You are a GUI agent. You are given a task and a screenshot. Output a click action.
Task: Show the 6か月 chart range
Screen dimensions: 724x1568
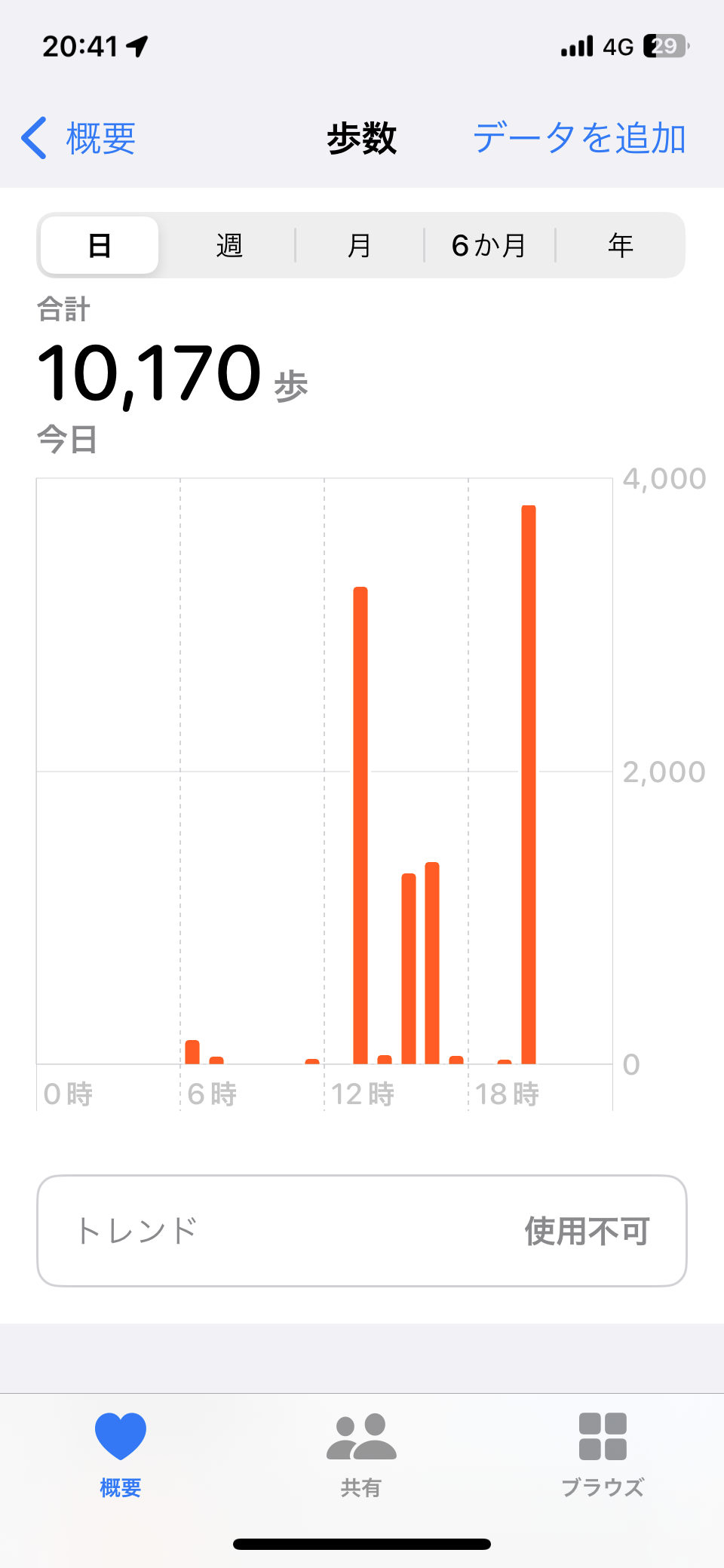pyautogui.click(x=489, y=245)
